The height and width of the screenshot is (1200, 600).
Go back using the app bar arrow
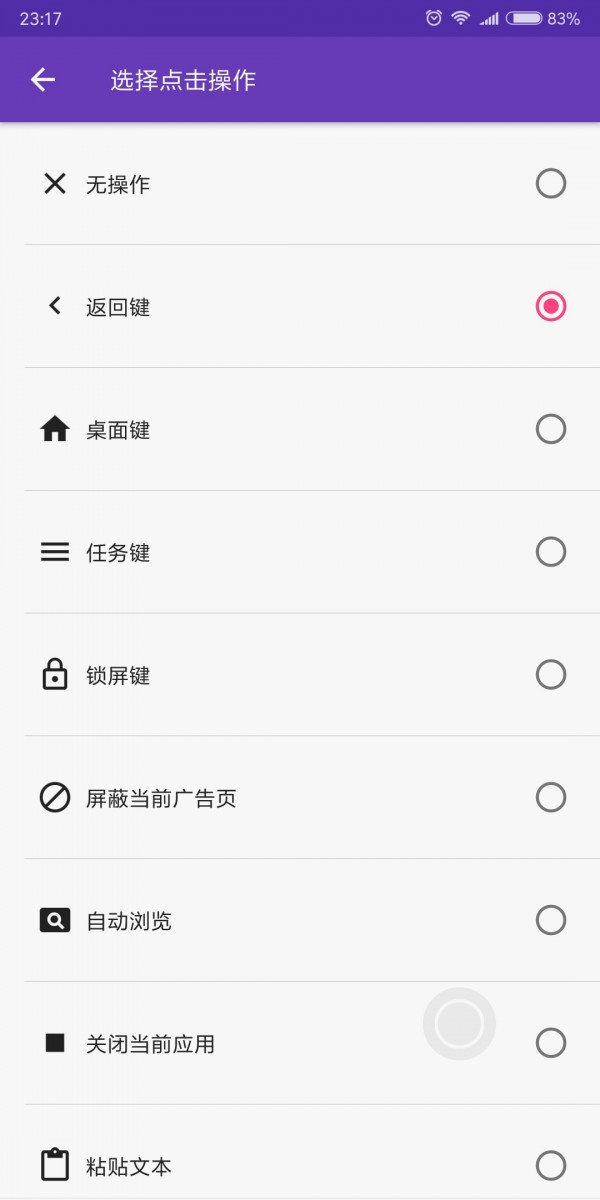43,80
